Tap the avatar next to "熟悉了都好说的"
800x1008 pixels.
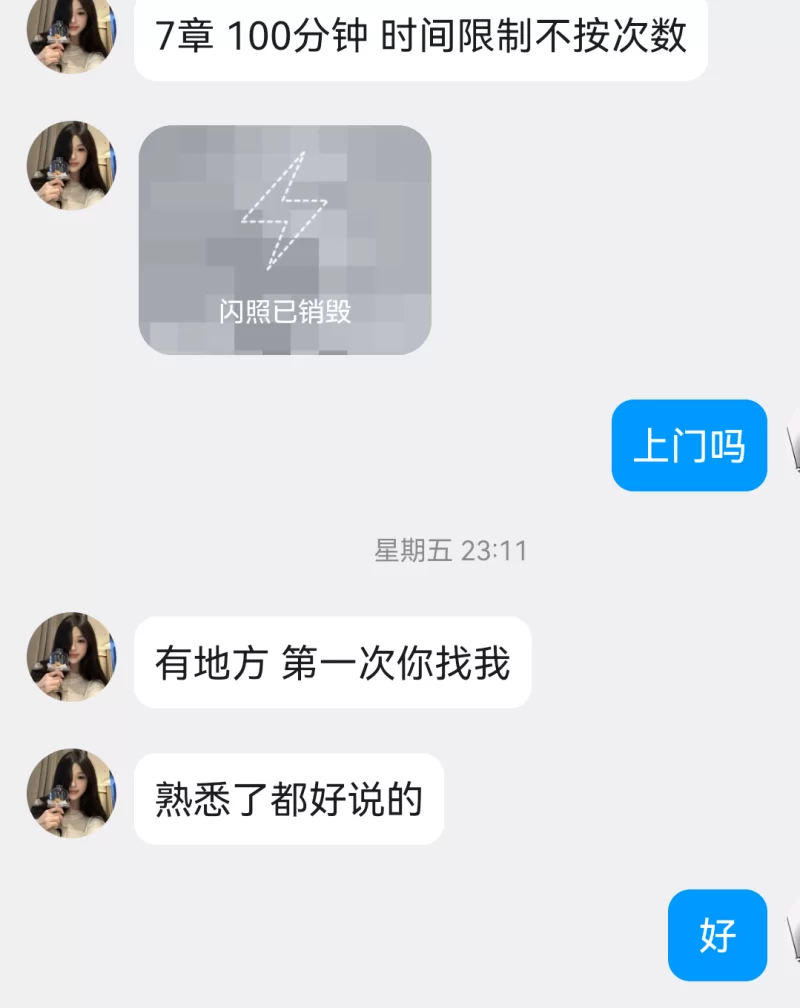pos(71,794)
